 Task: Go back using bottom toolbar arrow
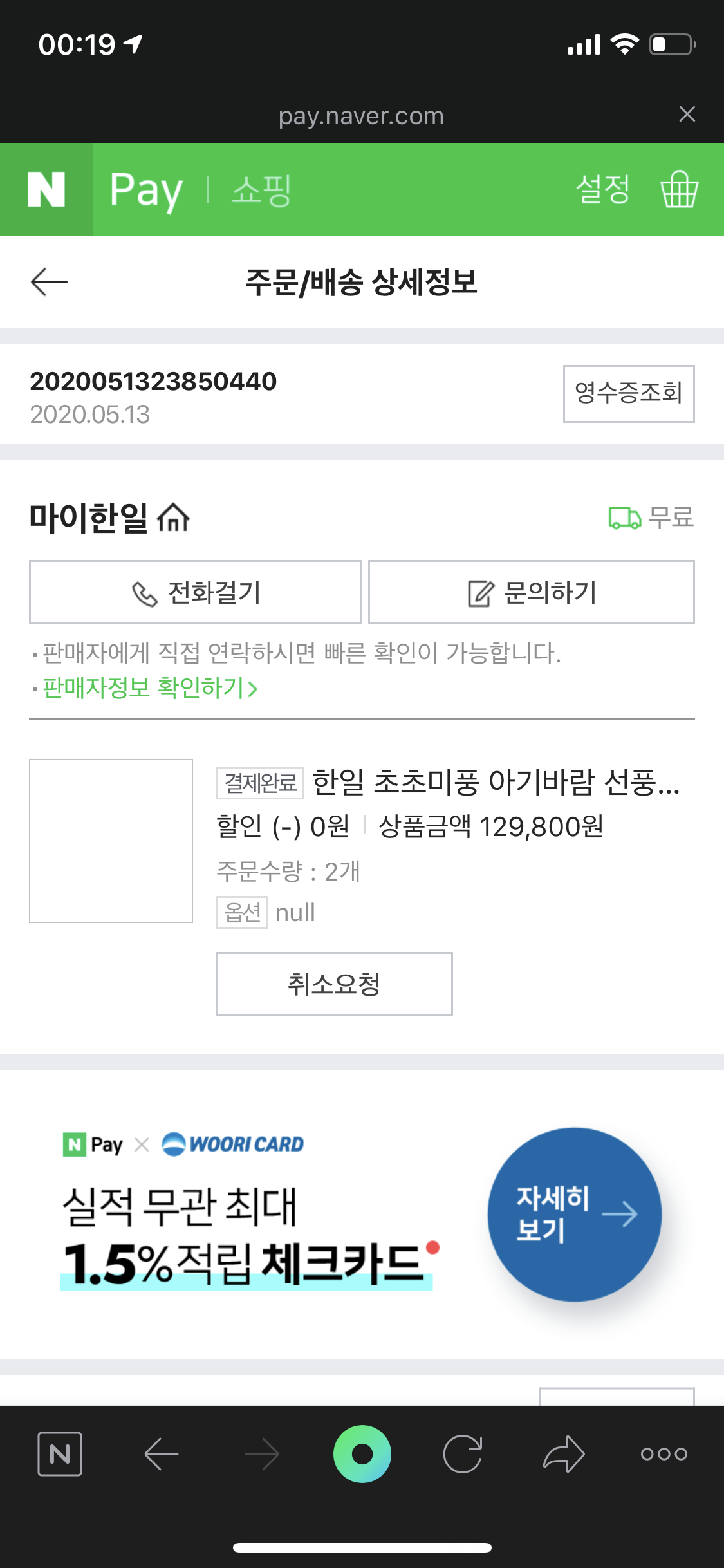[161, 1453]
